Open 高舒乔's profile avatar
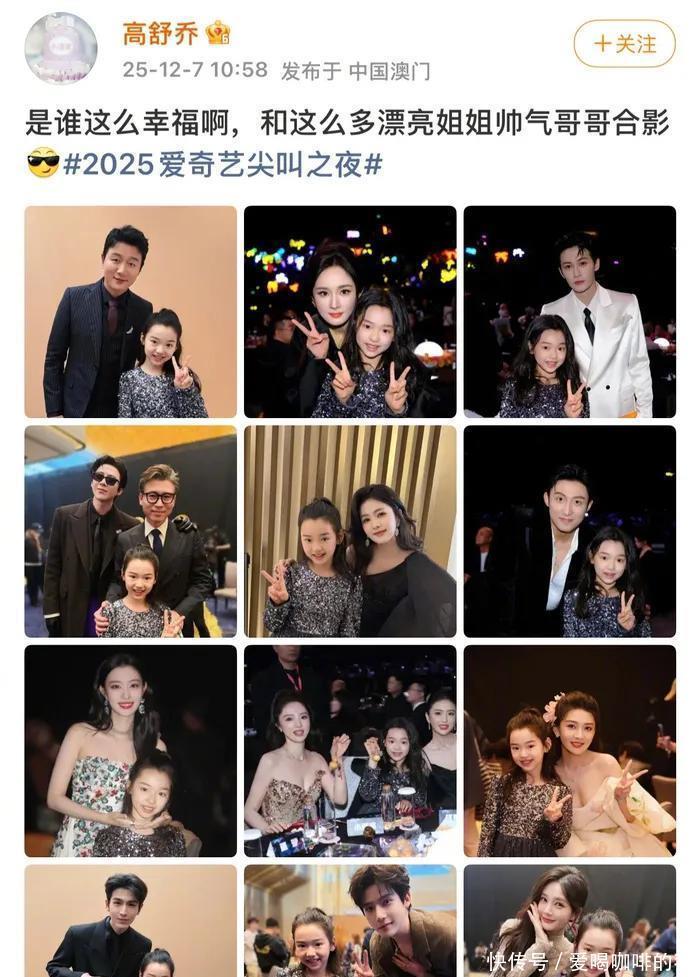Image resolution: width=700 pixels, height=977 pixels. [61, 48]
